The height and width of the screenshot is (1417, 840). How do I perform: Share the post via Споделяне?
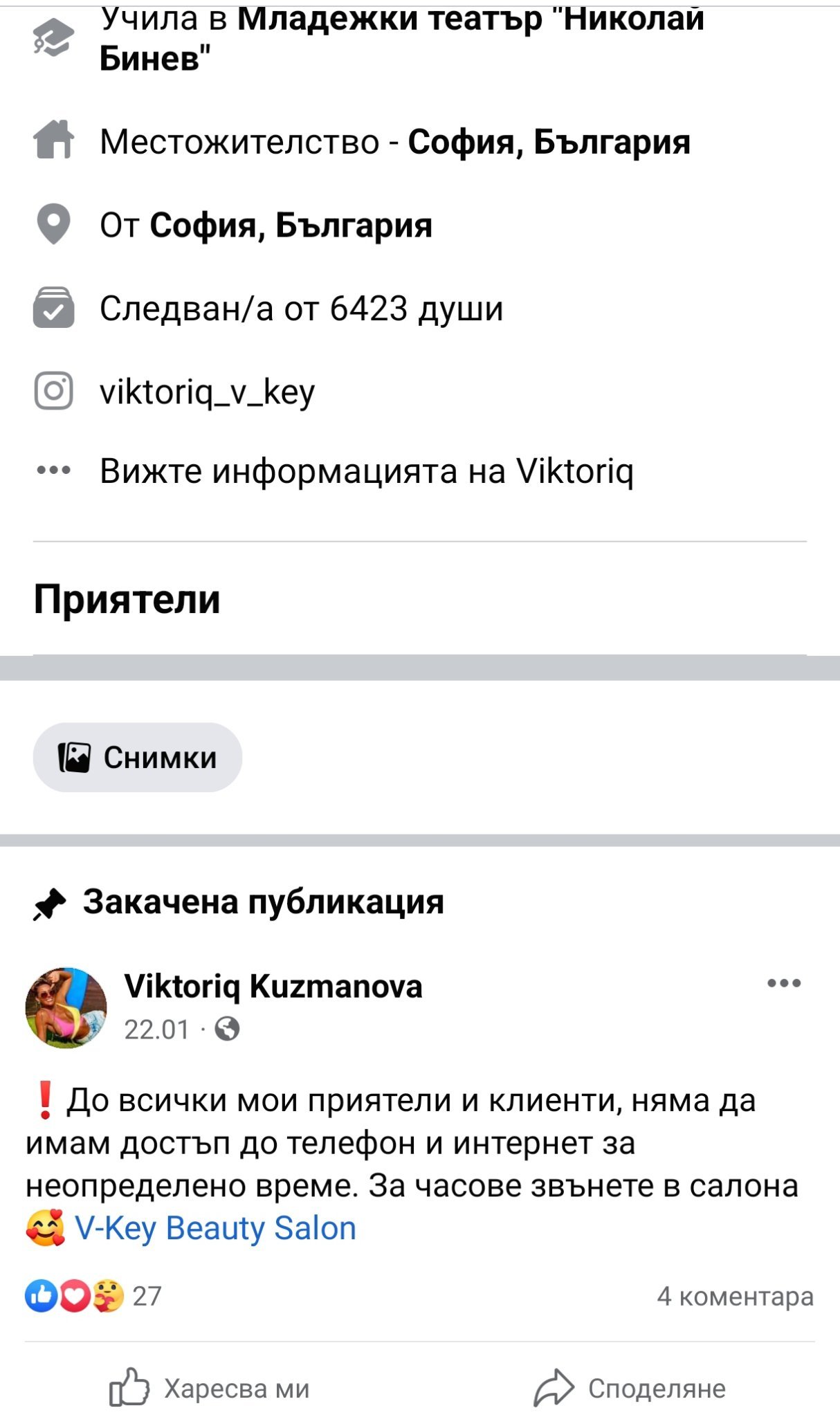(630, 1388)
